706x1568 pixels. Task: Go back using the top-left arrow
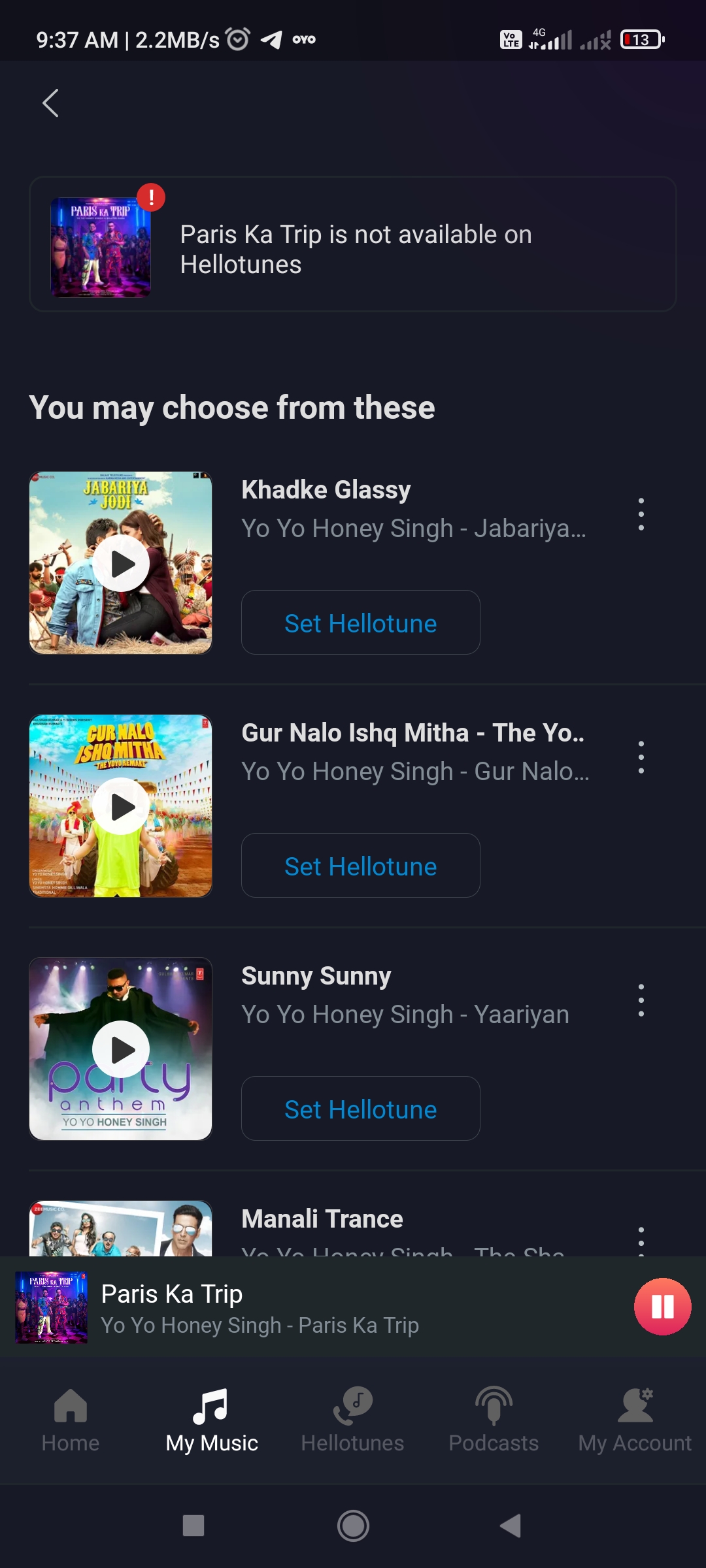(x=51, y=103)
